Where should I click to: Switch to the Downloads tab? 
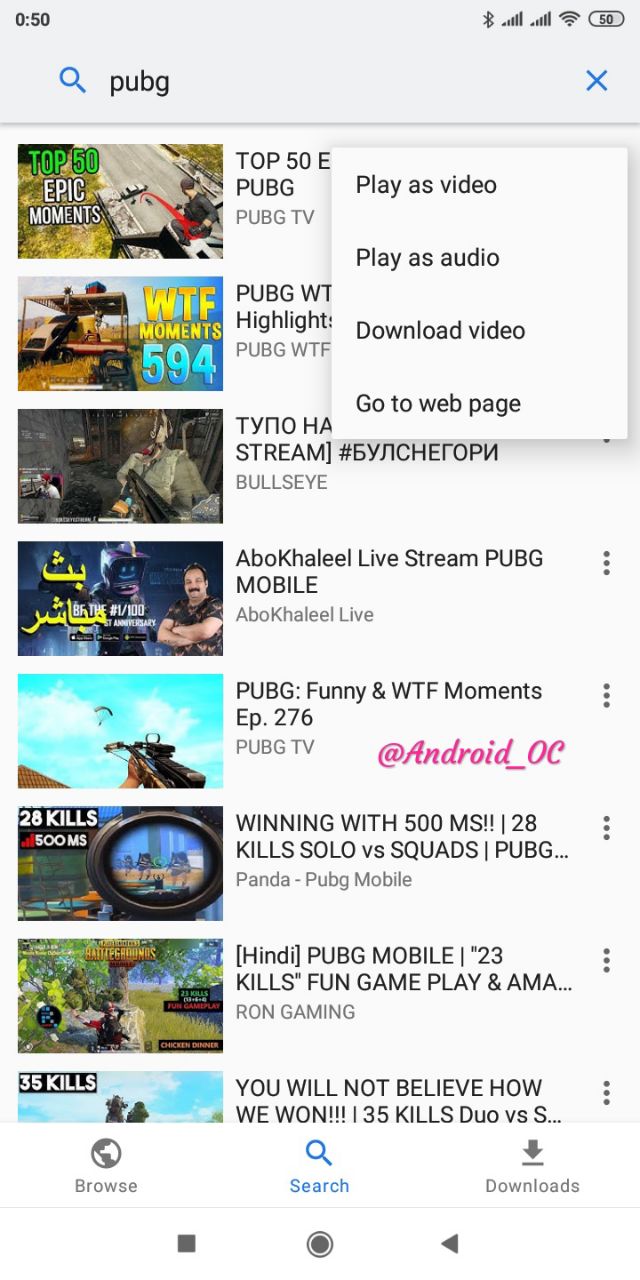[x=532, y=1166]
